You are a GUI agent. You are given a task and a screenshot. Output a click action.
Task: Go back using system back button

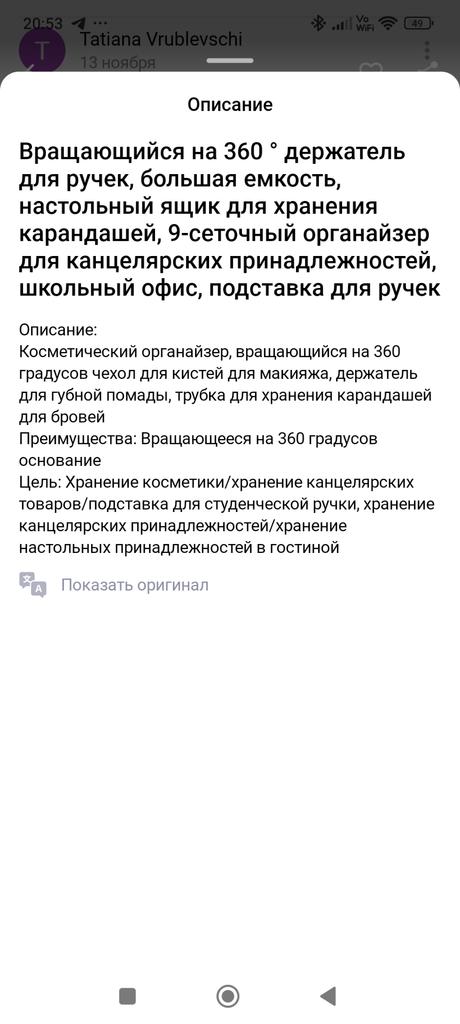(328, 996)
